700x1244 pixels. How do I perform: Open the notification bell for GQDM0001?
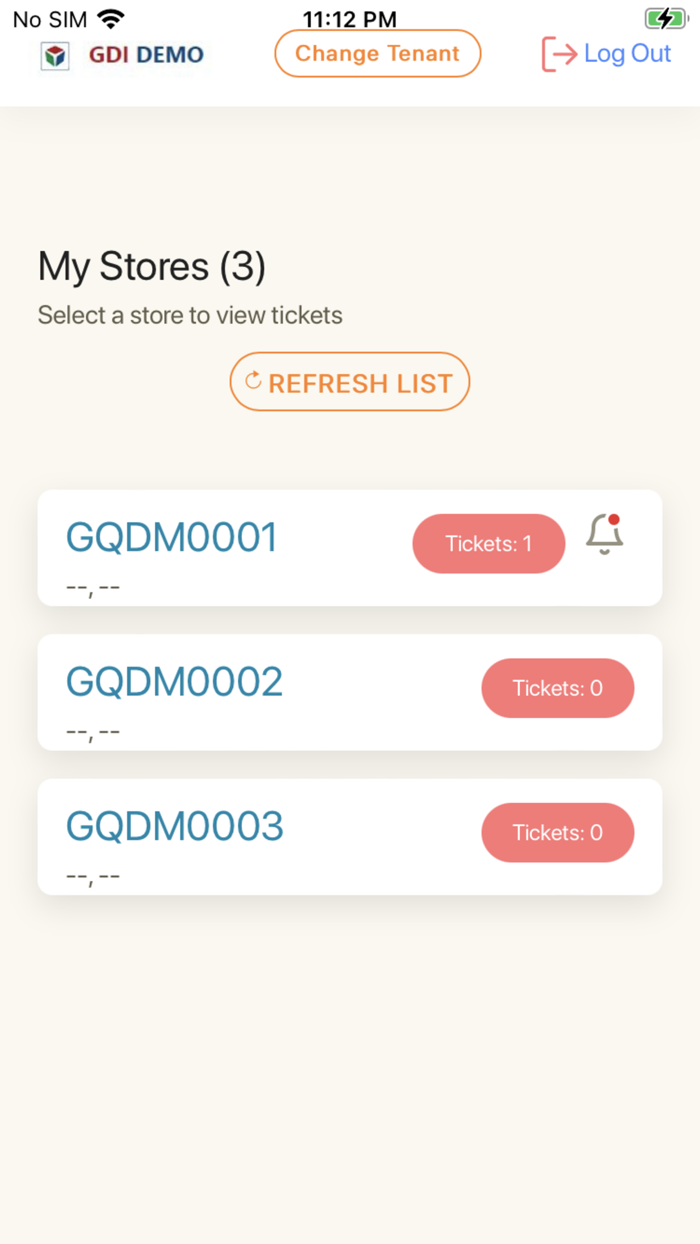pos(604,535)
